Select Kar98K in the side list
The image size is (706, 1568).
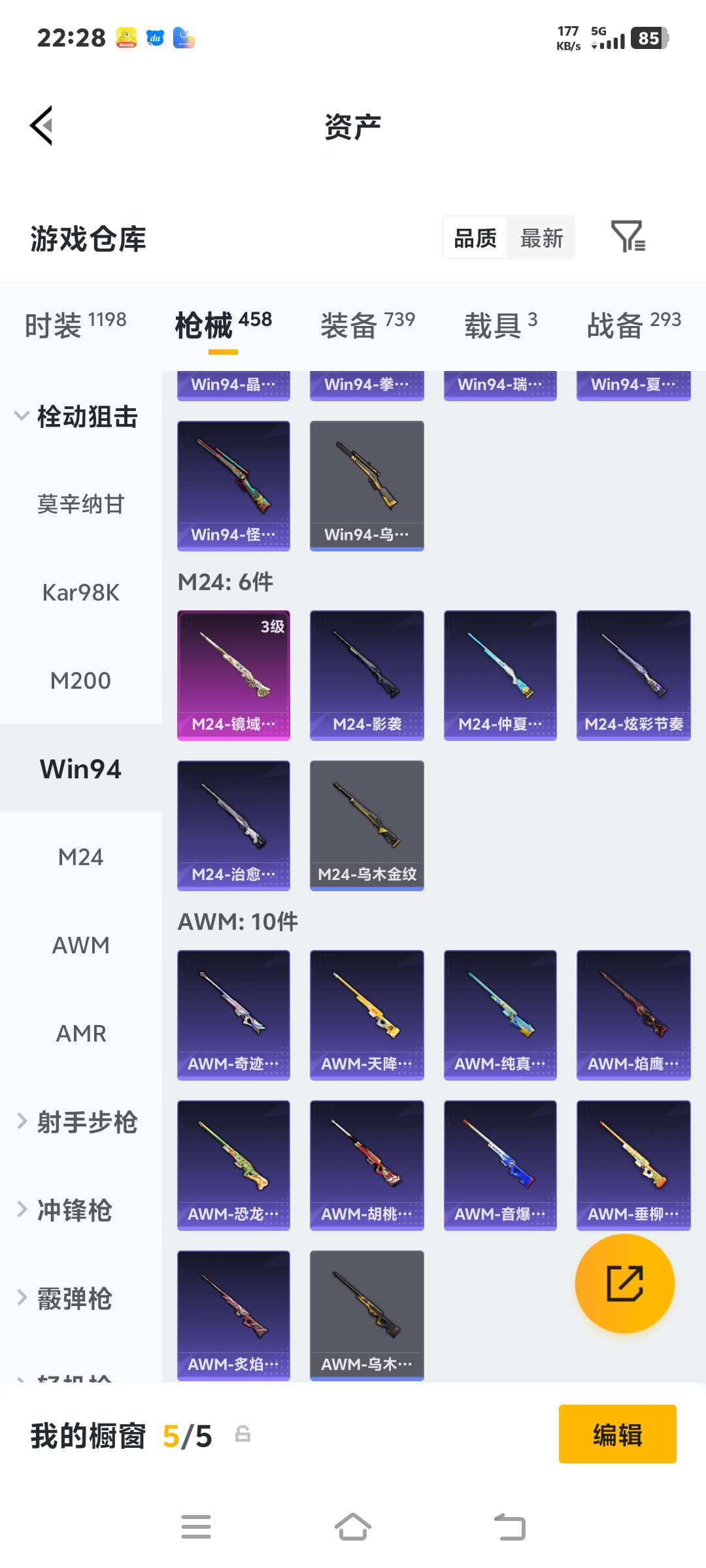click(x=81, y=593)
